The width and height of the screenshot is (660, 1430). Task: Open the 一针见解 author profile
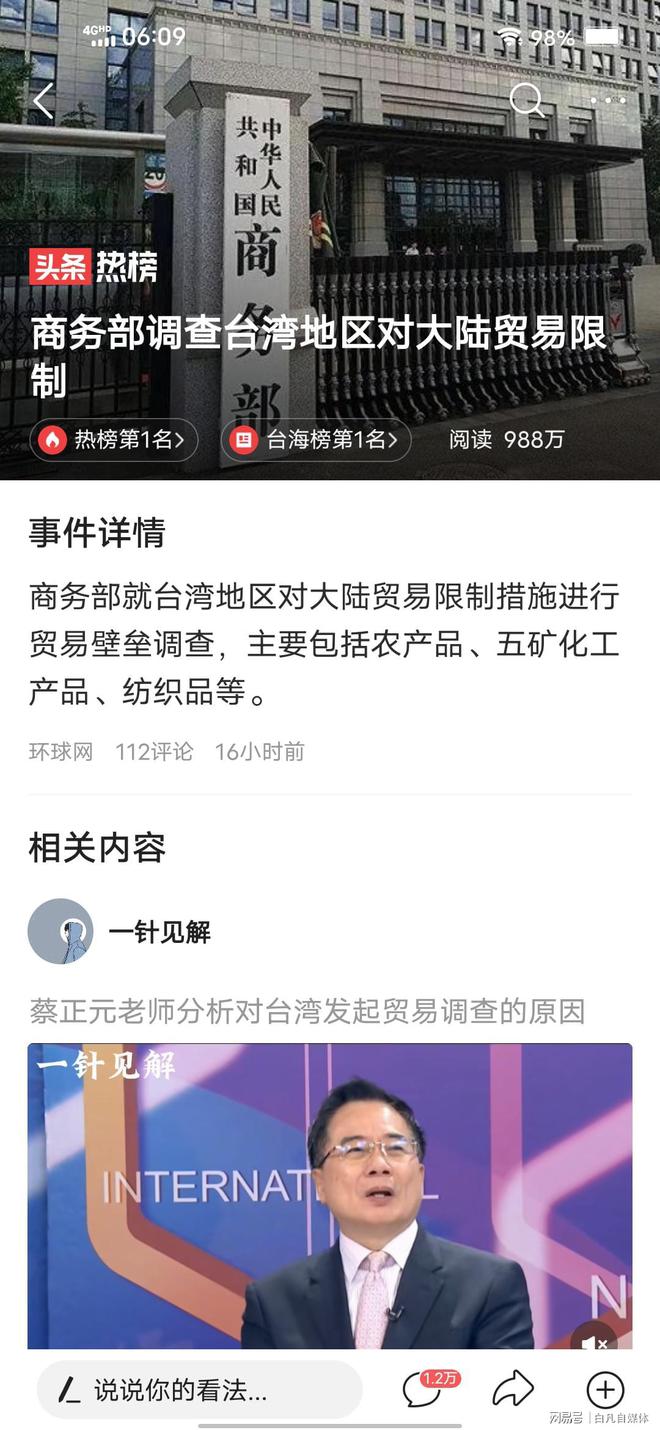120,931
